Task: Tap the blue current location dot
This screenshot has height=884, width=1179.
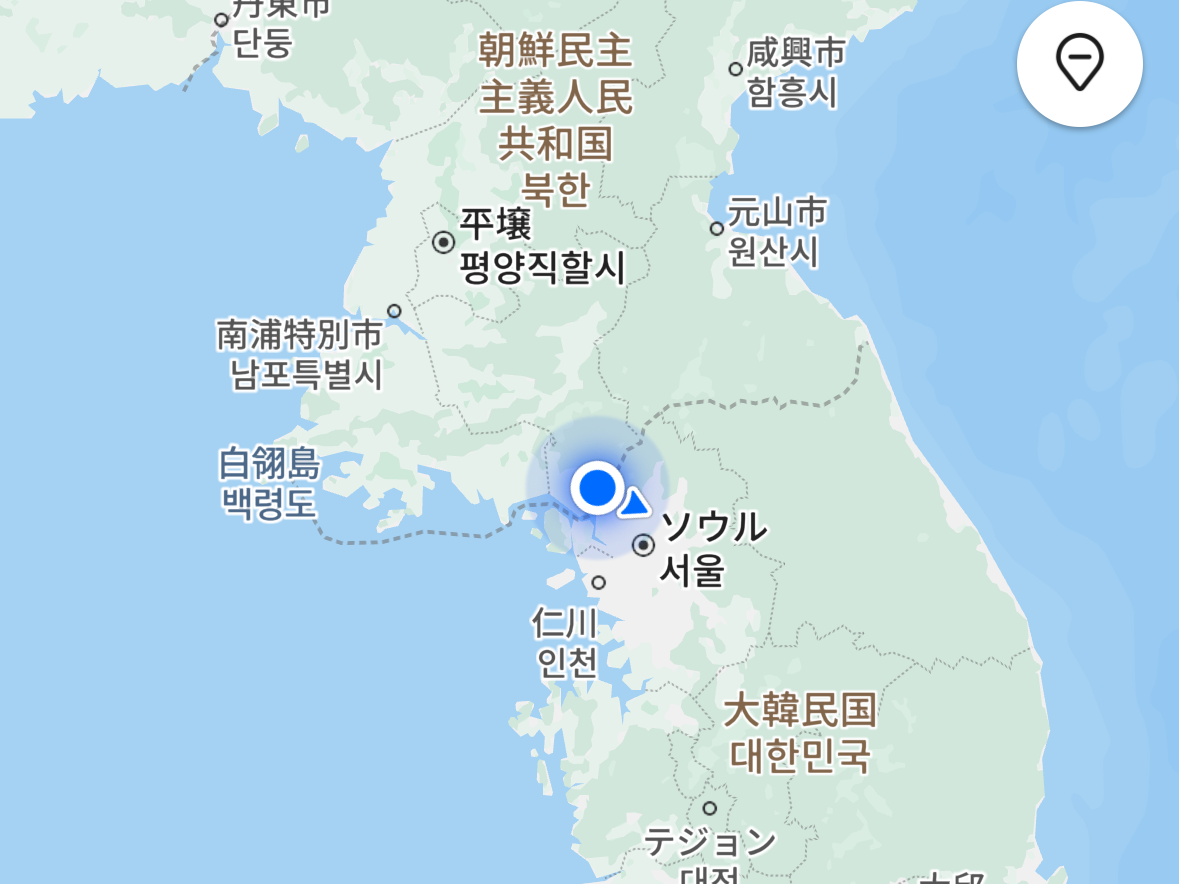Action: click(x=597, y=488)
